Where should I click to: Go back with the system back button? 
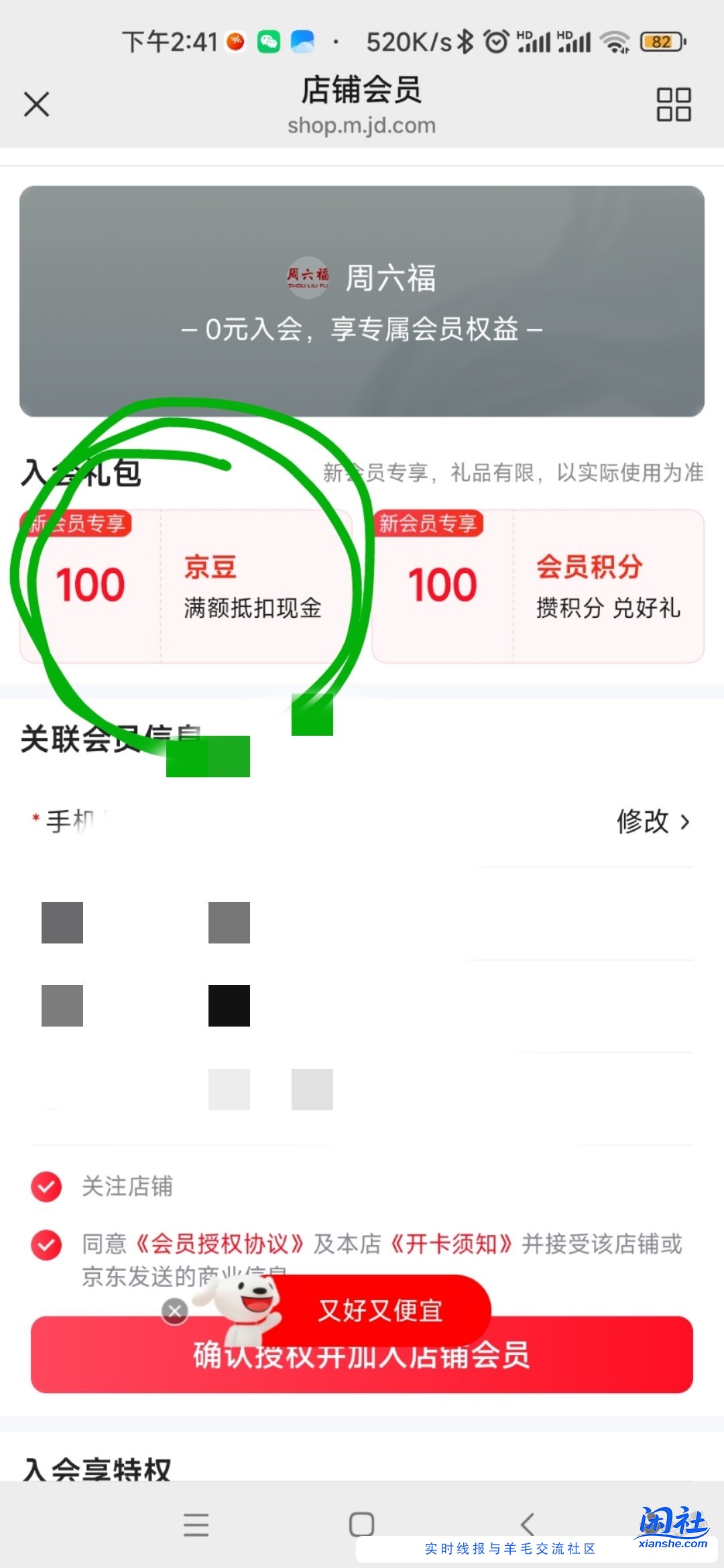[528, 1524]
